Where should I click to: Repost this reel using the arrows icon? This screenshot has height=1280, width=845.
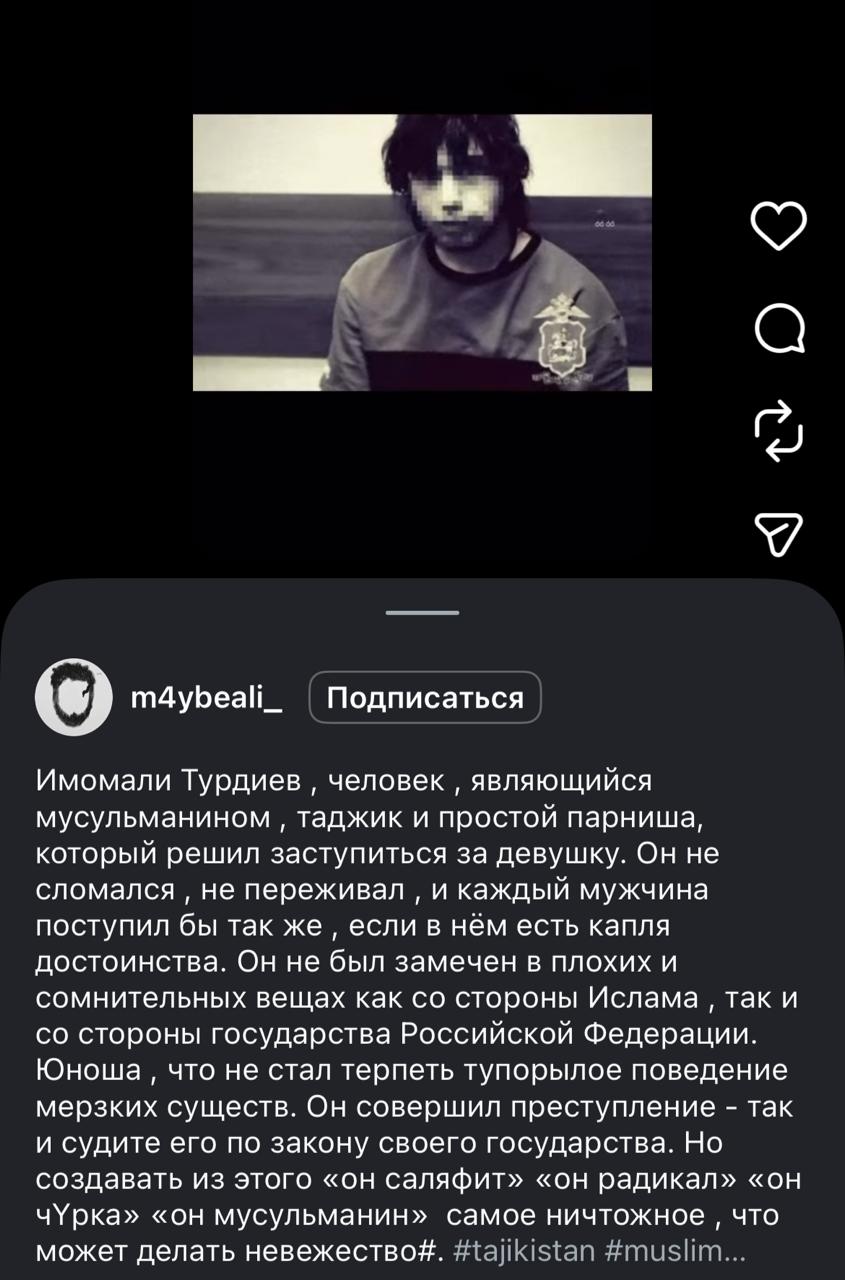[778, 431]
